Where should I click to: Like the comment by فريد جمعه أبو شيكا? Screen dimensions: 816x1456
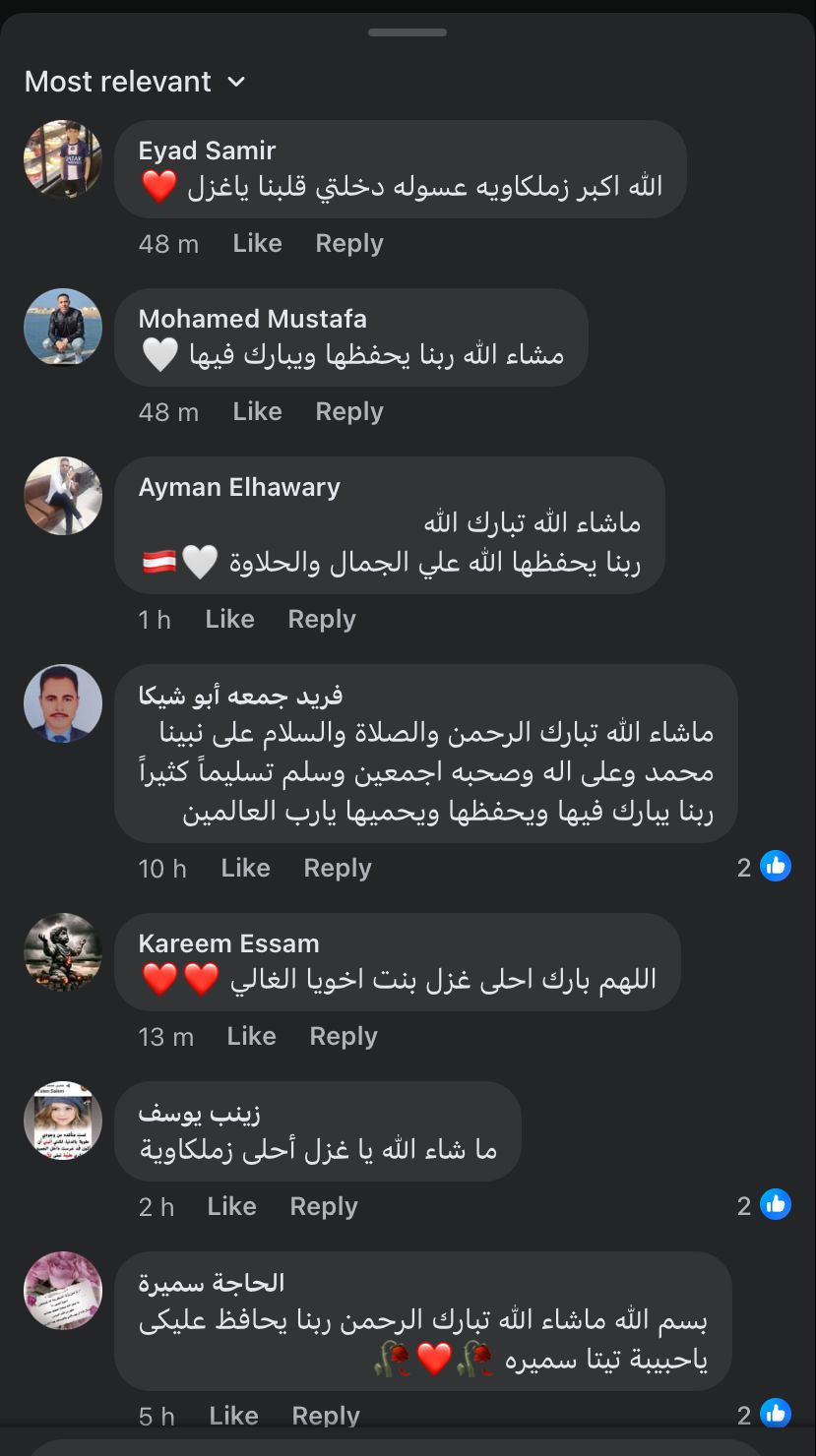pos(245,869)
